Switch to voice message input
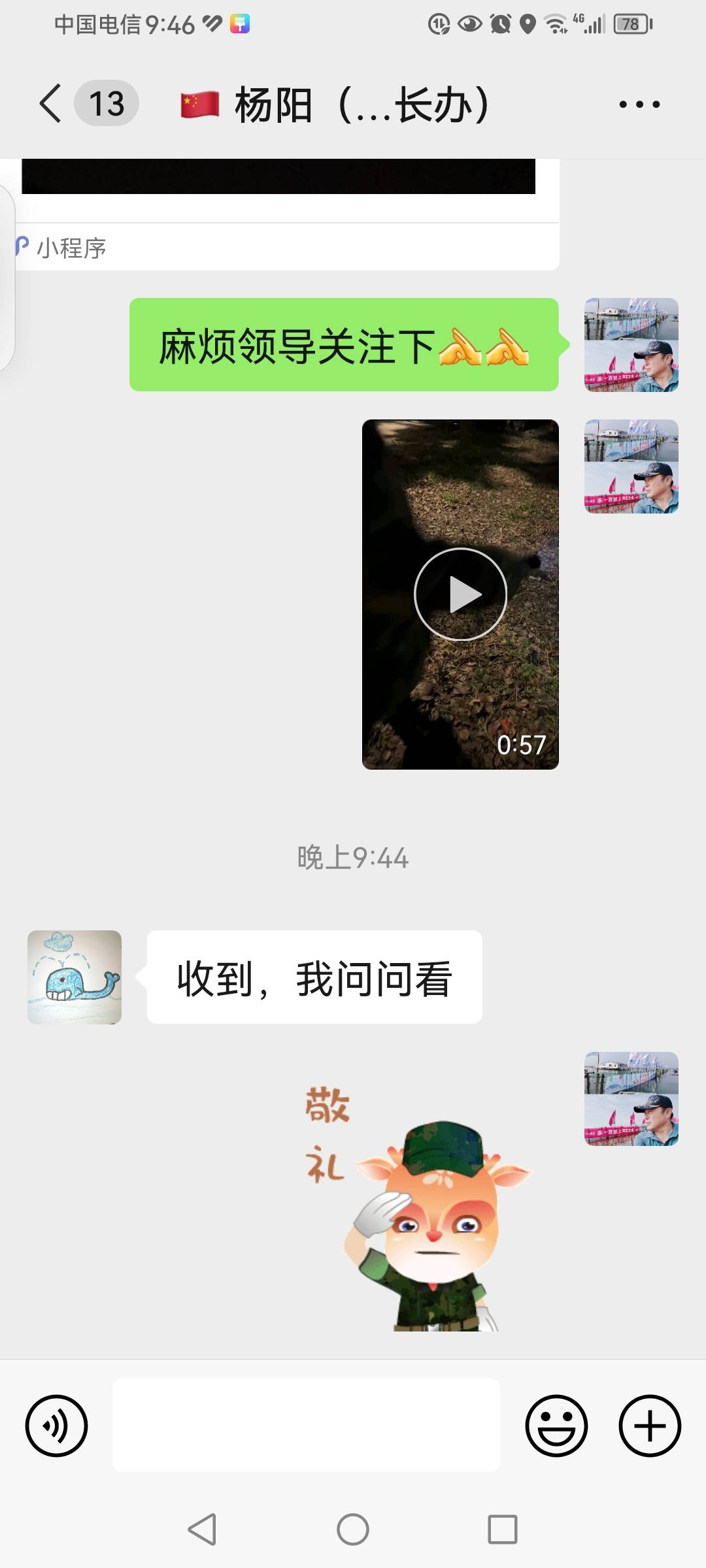 [x=56, y=1426]
